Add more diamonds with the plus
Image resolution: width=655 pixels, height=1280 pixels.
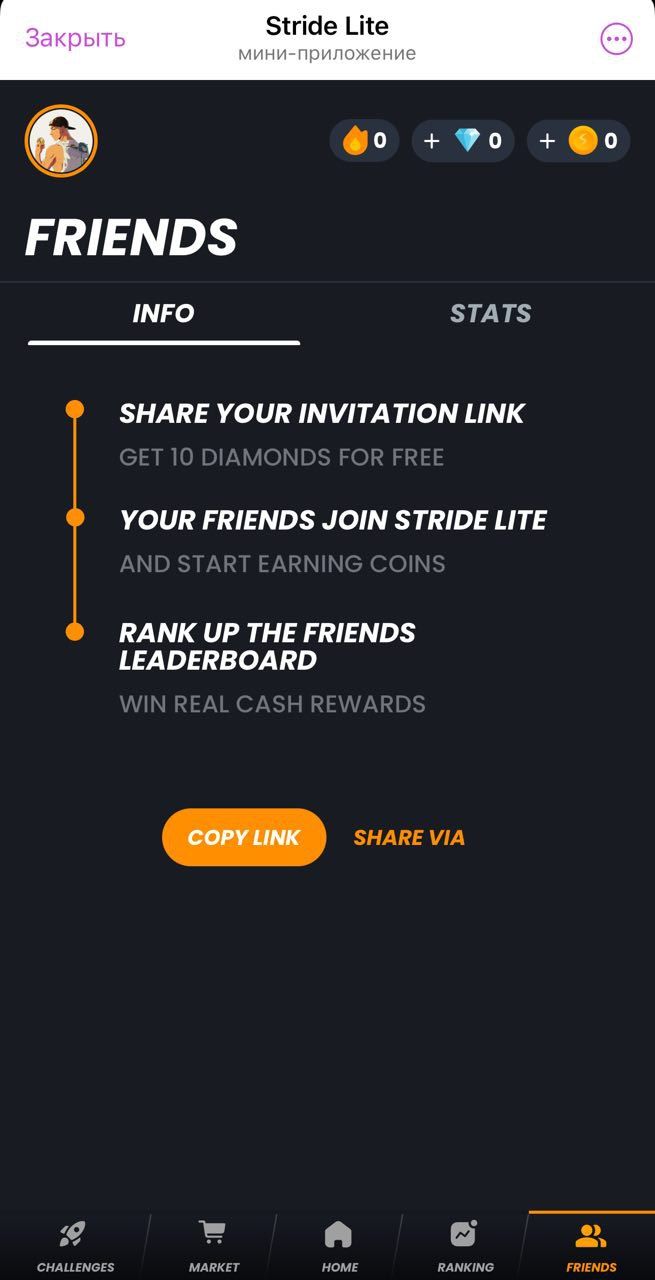tap(432, 141)
